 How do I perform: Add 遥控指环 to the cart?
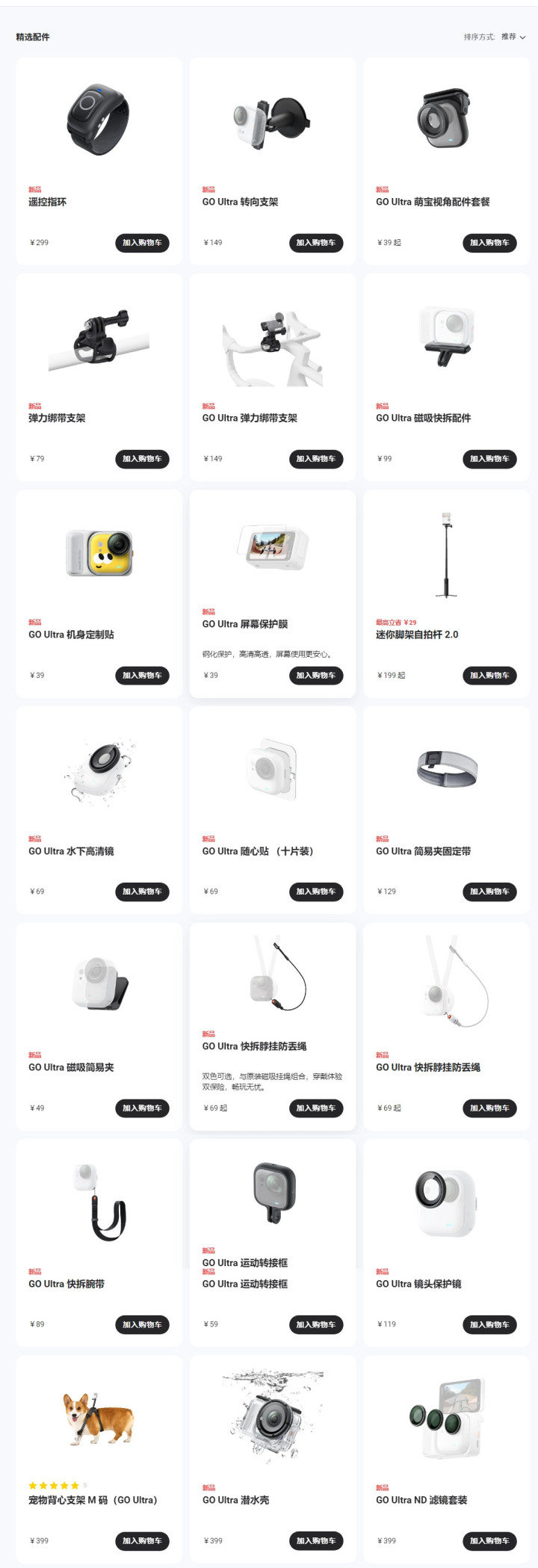(142, 243)
